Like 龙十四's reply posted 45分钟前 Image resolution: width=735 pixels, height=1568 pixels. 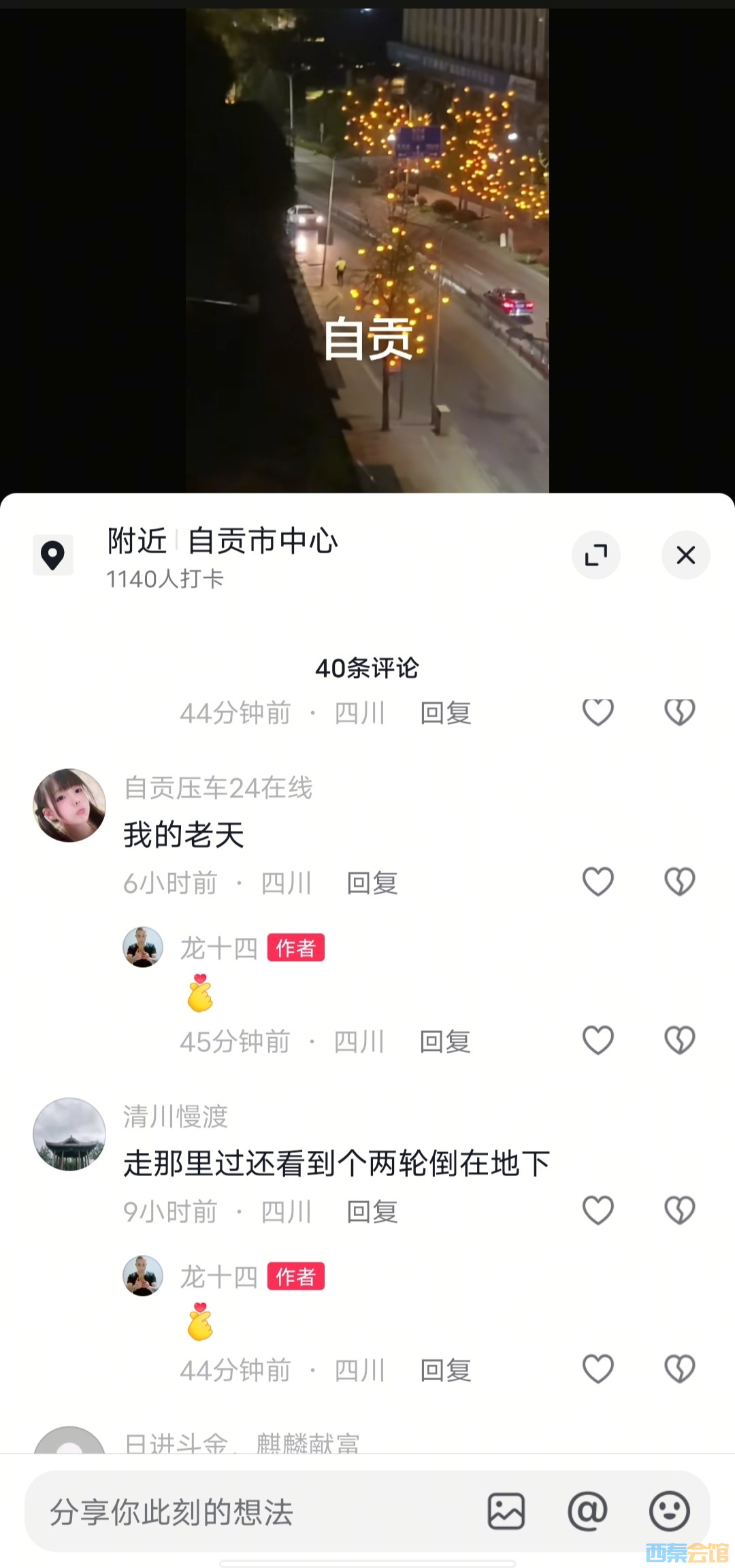click(598, 1041)
